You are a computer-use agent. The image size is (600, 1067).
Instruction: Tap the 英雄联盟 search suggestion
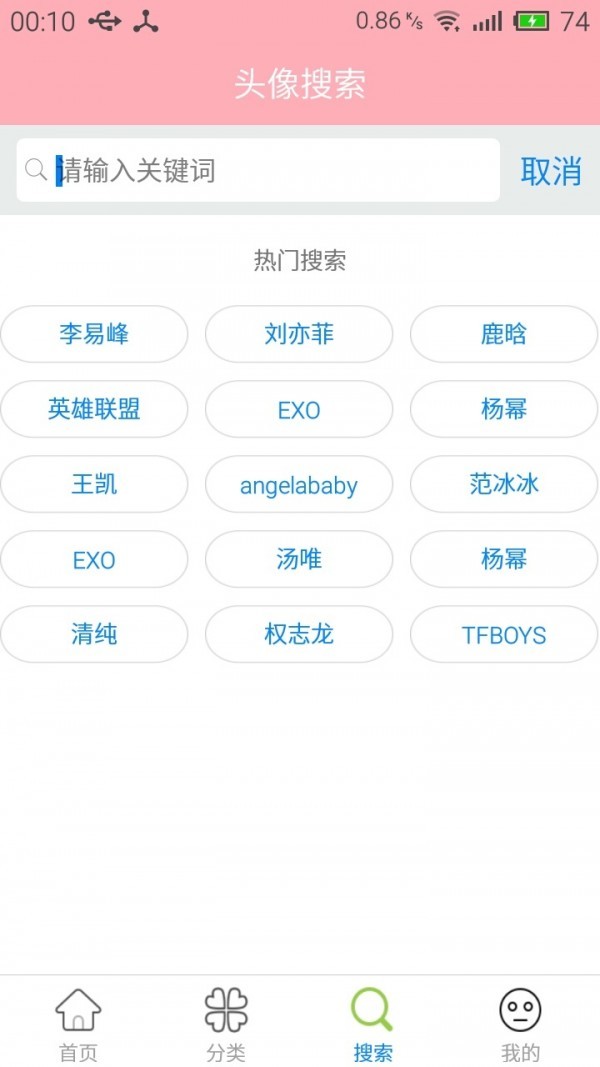pyautogui.click(x=94, y=409)
